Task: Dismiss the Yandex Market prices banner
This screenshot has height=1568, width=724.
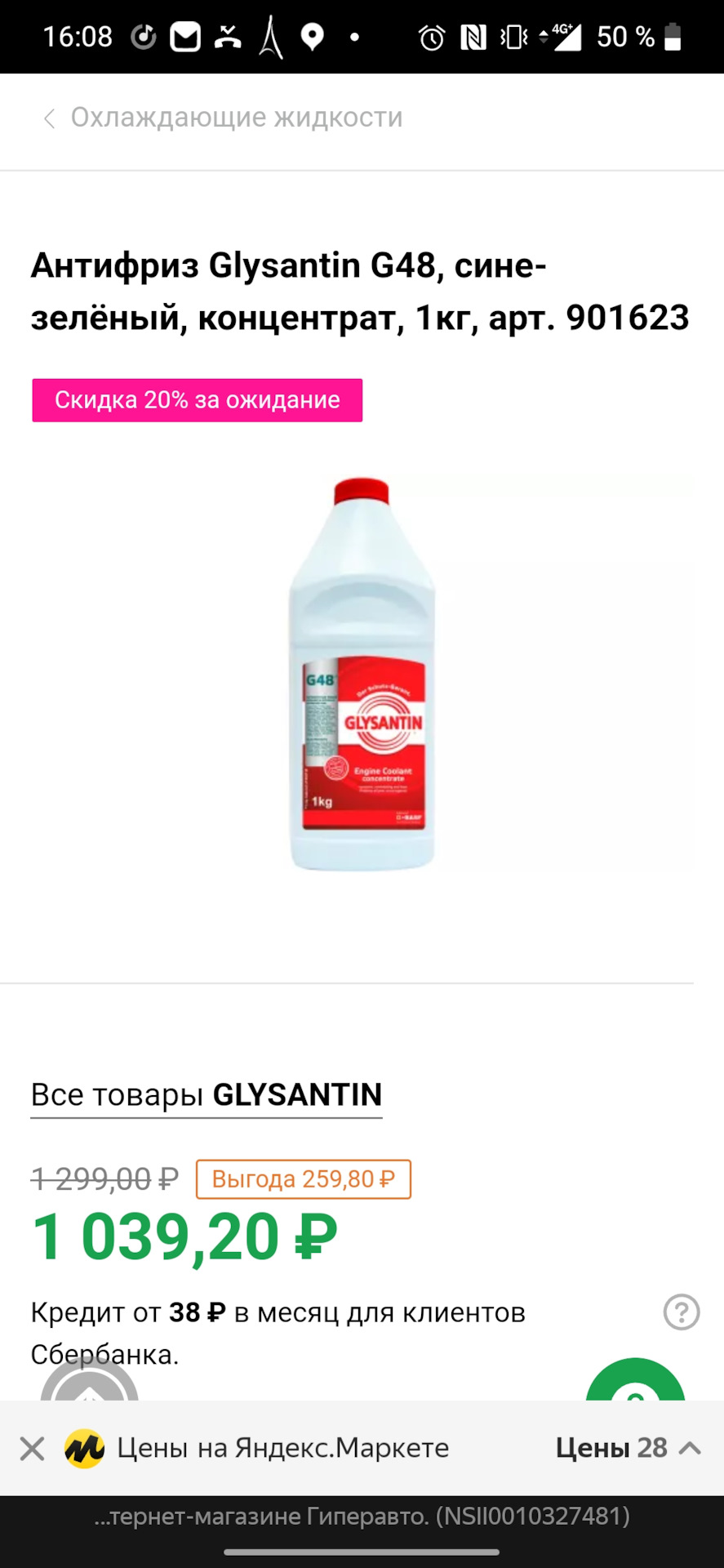Action: (33, 1450)
